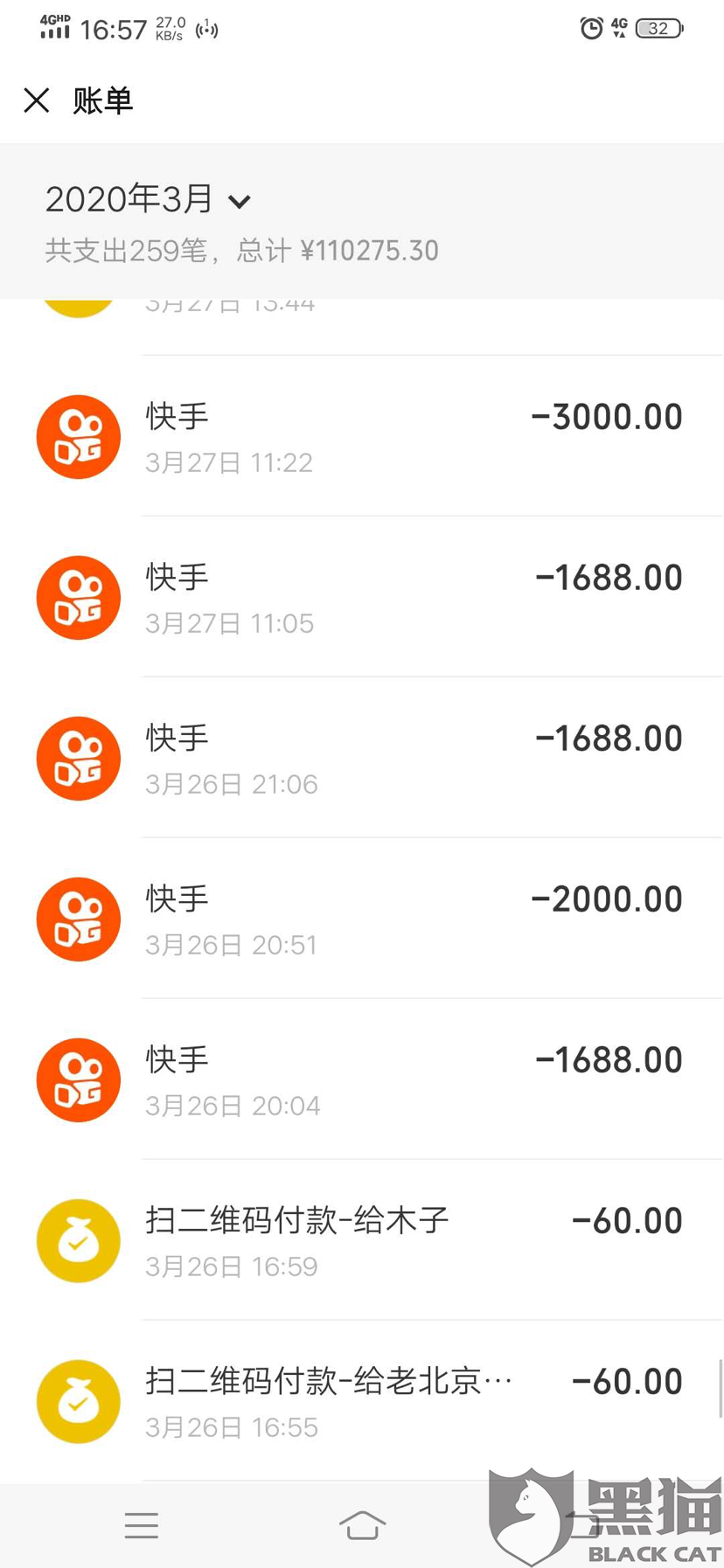Tap the battery indicator showing 32

click(658, 28)
